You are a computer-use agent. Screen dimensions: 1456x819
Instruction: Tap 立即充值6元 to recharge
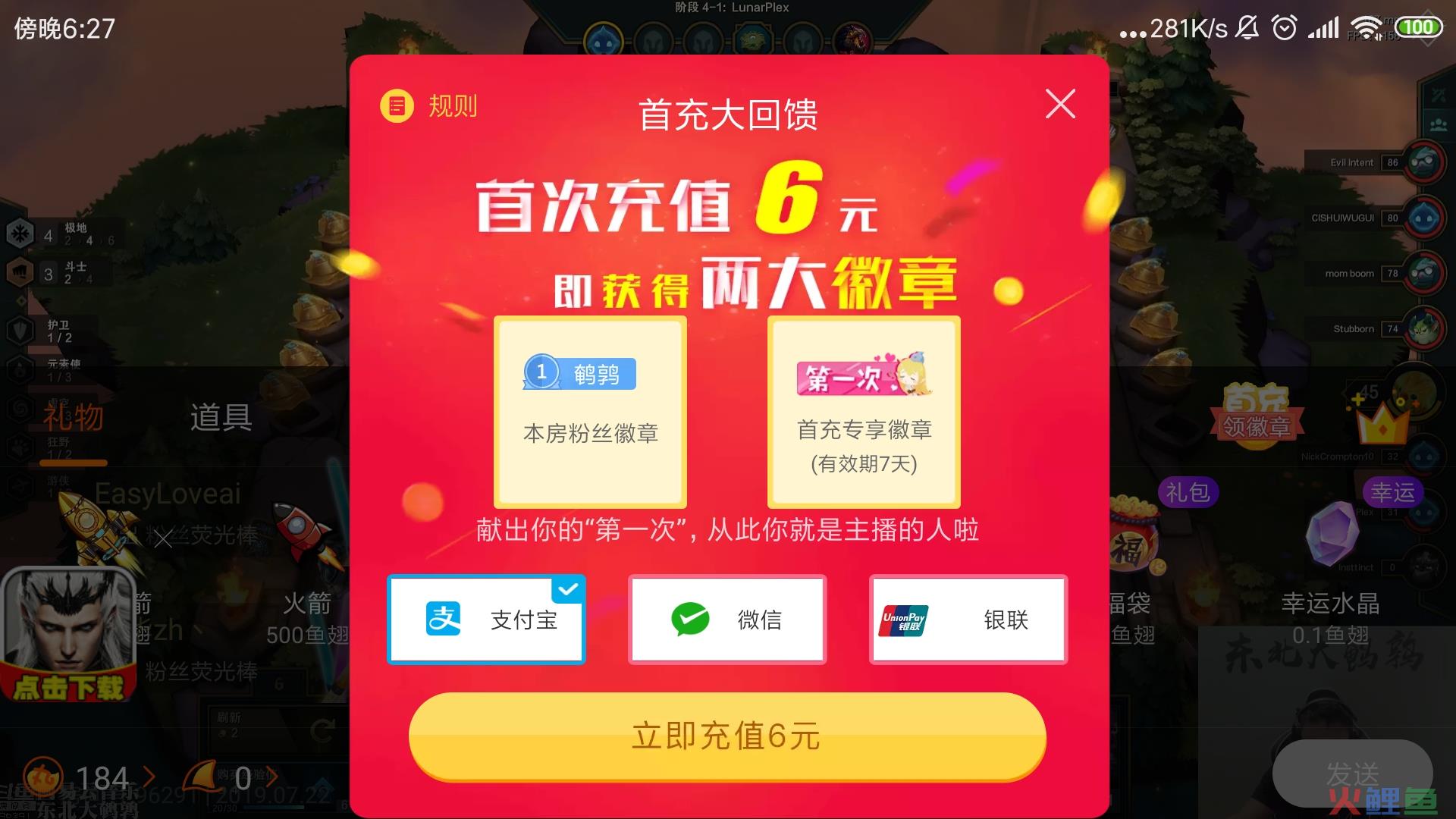point(727,736)
